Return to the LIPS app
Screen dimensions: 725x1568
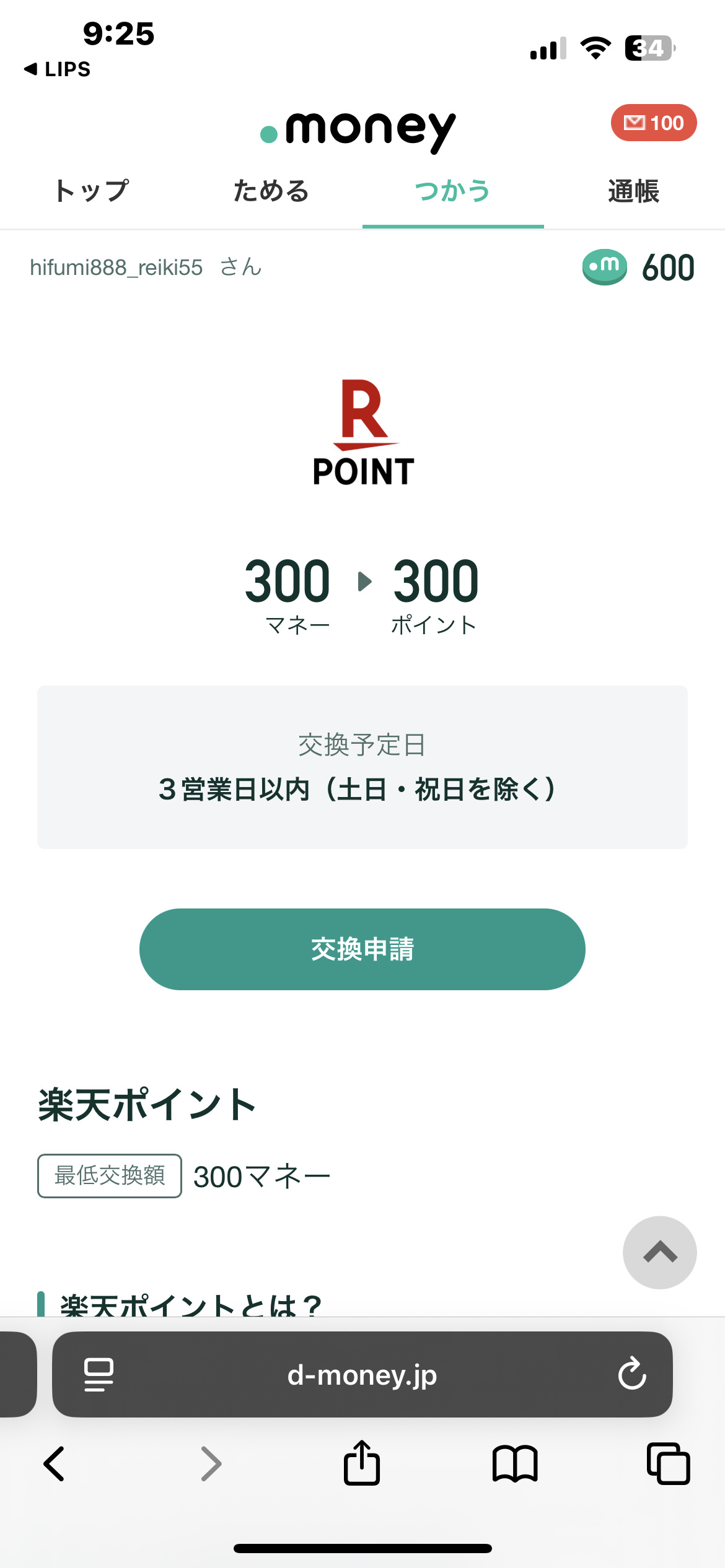click(58, 69)
